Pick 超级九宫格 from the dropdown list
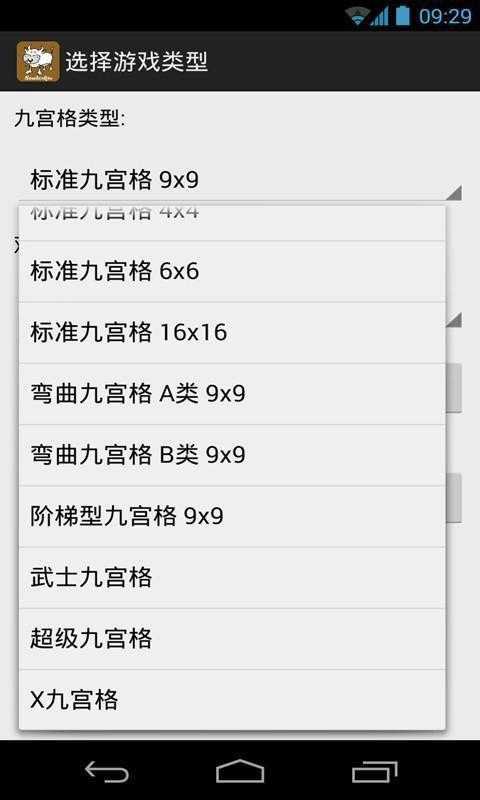 pyautogui.click(x=232, y=639)
